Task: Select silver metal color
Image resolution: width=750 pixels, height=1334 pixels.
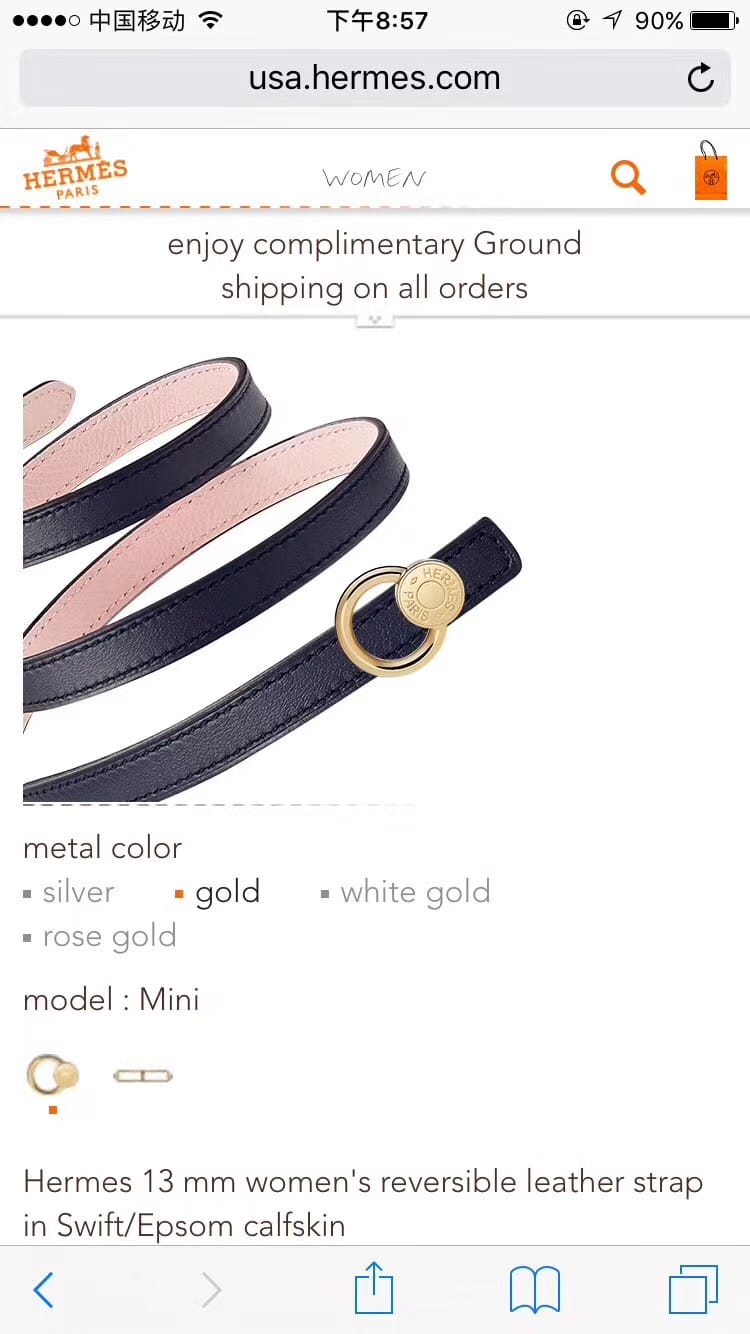Action: (x=77, y=892)
